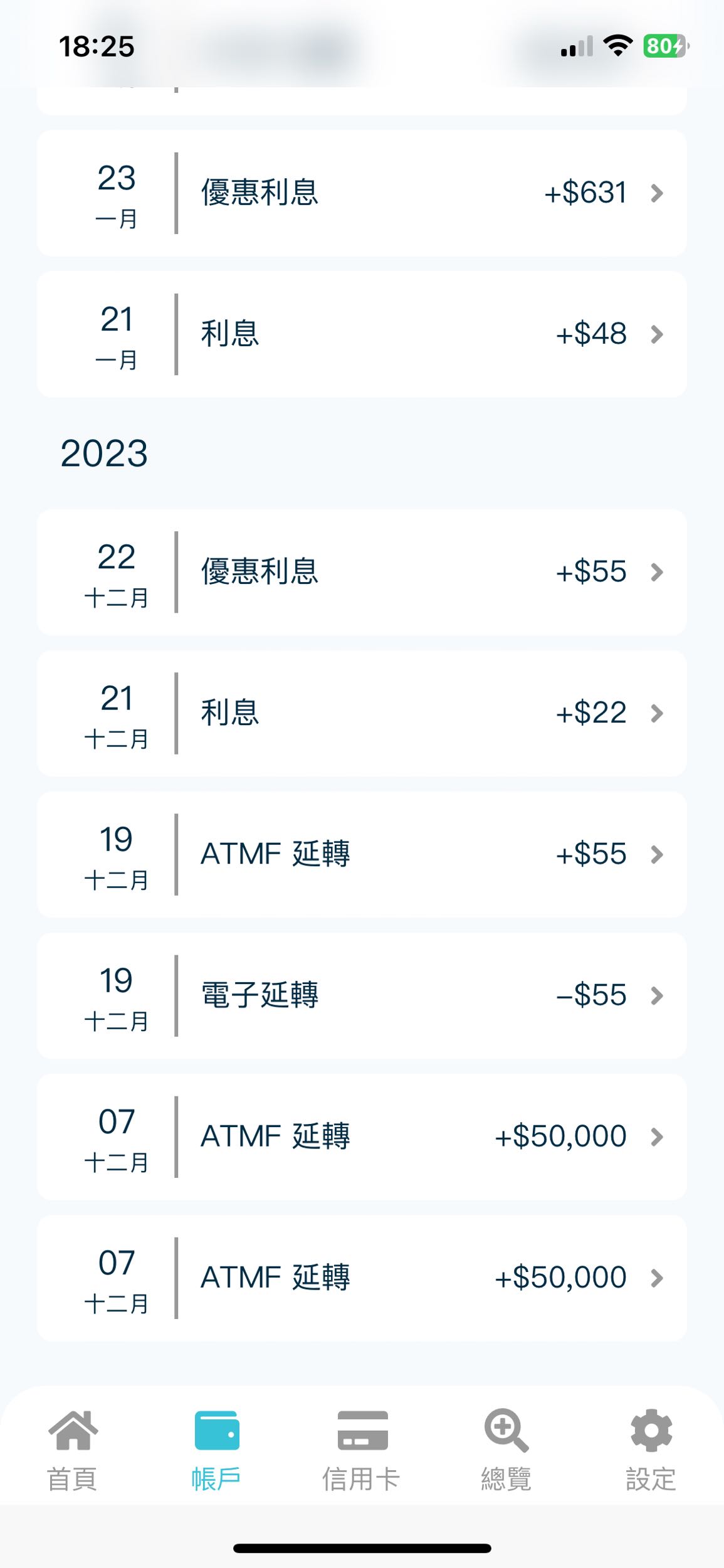Viewport: 724px width, 1568px height.
Task: Open the ATMF 延轉 +$50,000 December 7 entry
Action: click(x=362, y=1136)
